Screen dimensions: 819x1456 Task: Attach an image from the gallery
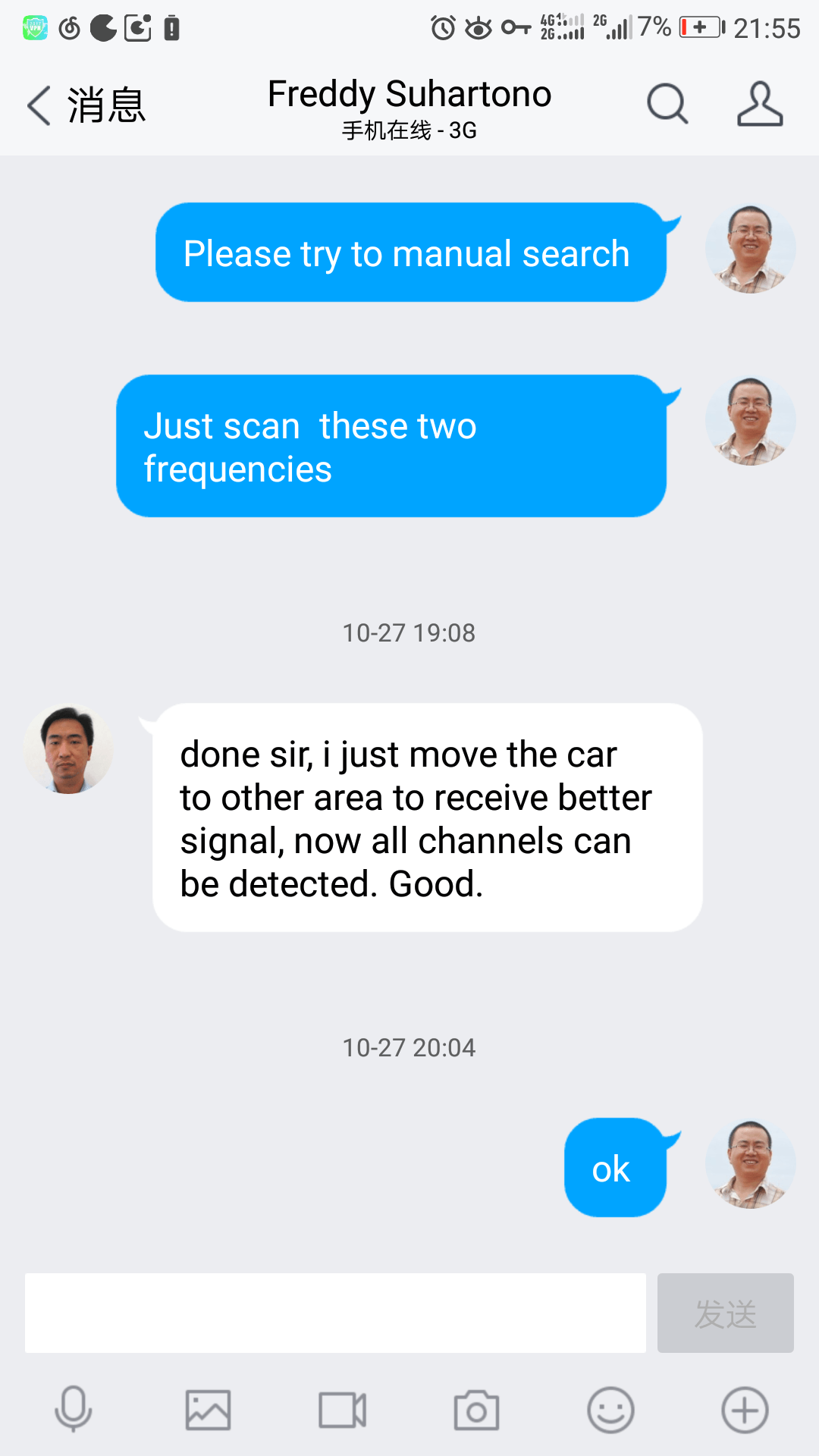pos(208,1410)
